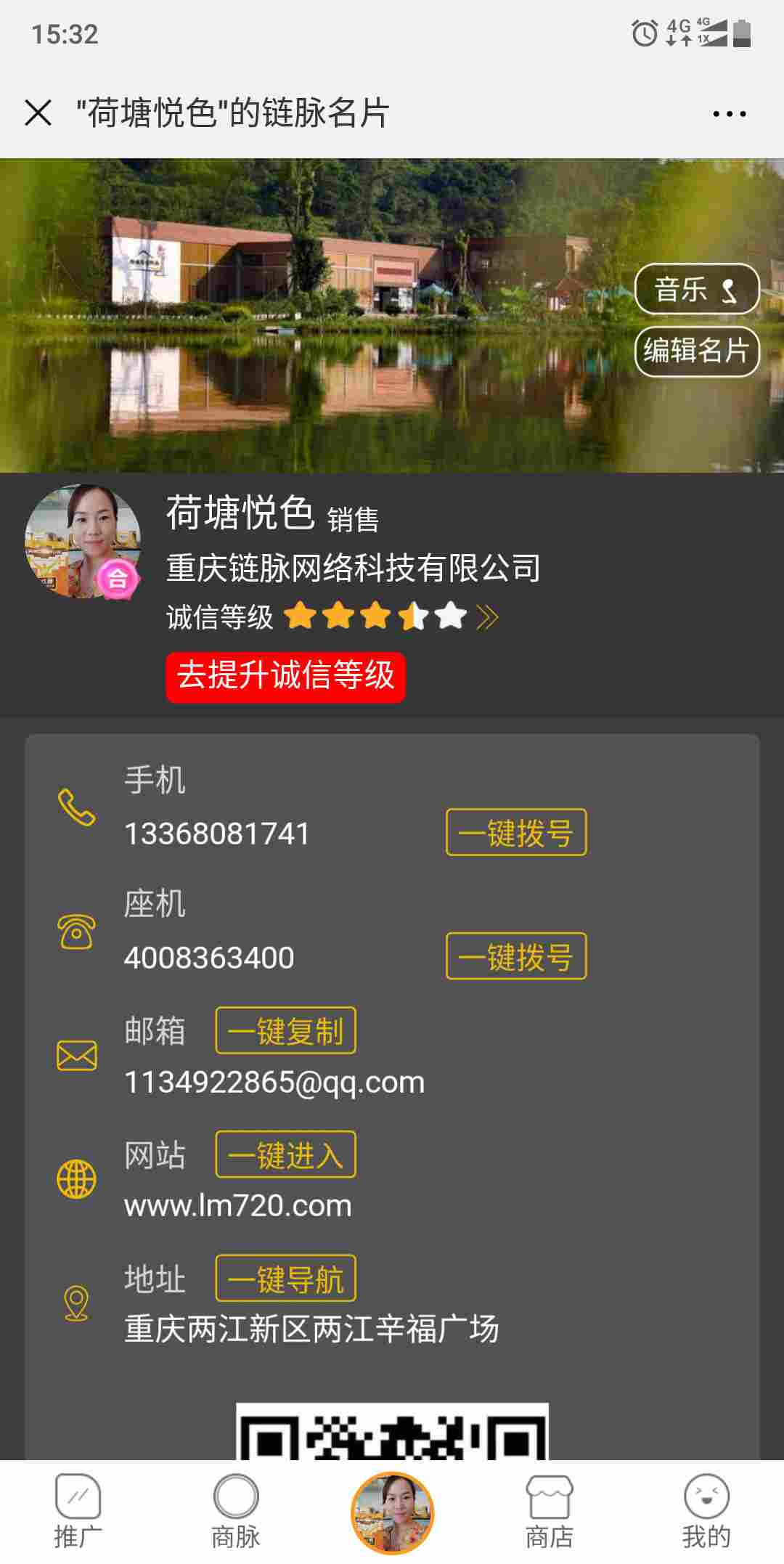Call landline 4008363400 with 一键拨号
784x1564 pixels.
[x=515, y=956]
